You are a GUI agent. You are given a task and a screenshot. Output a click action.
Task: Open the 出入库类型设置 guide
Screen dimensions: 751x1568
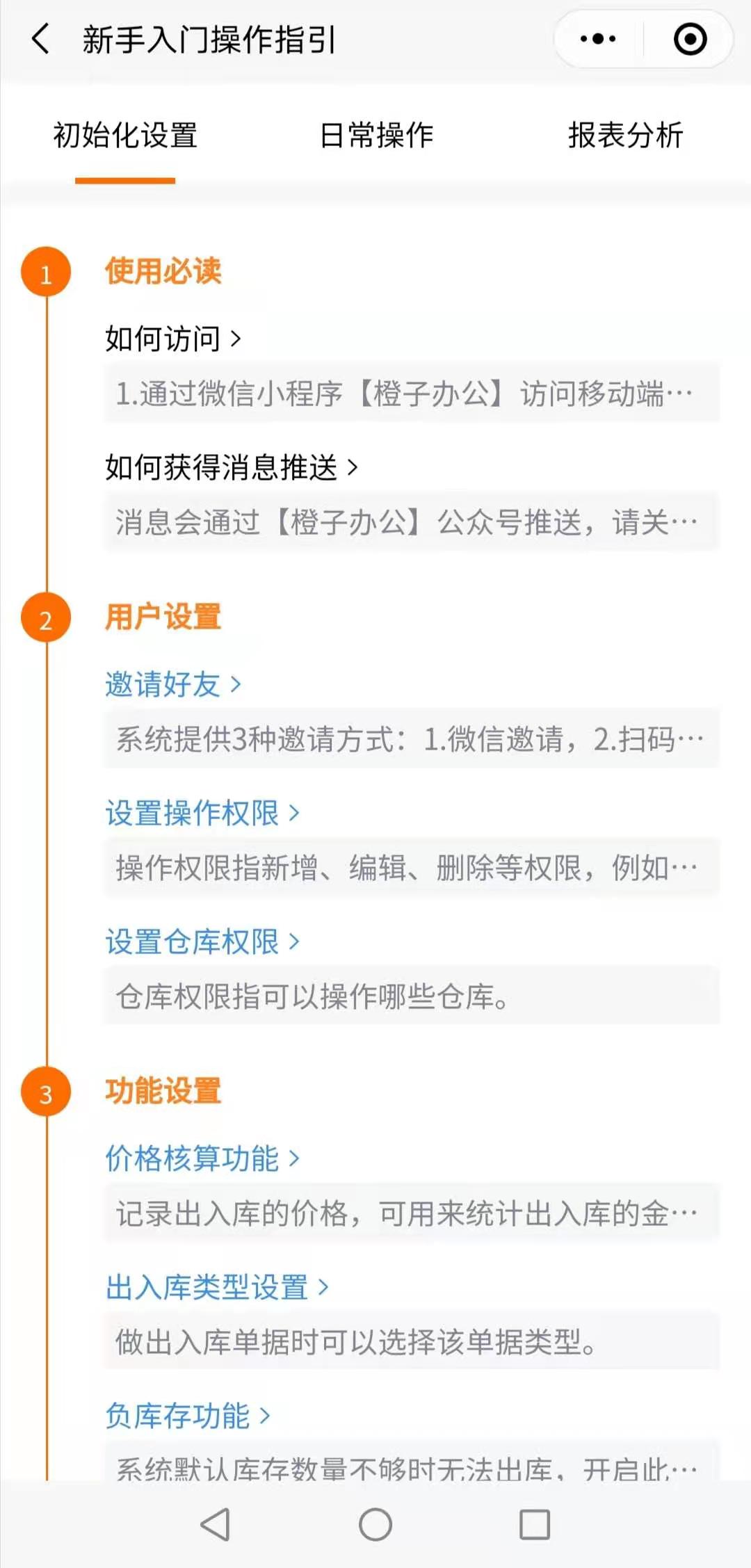[x=216, y=1287]
